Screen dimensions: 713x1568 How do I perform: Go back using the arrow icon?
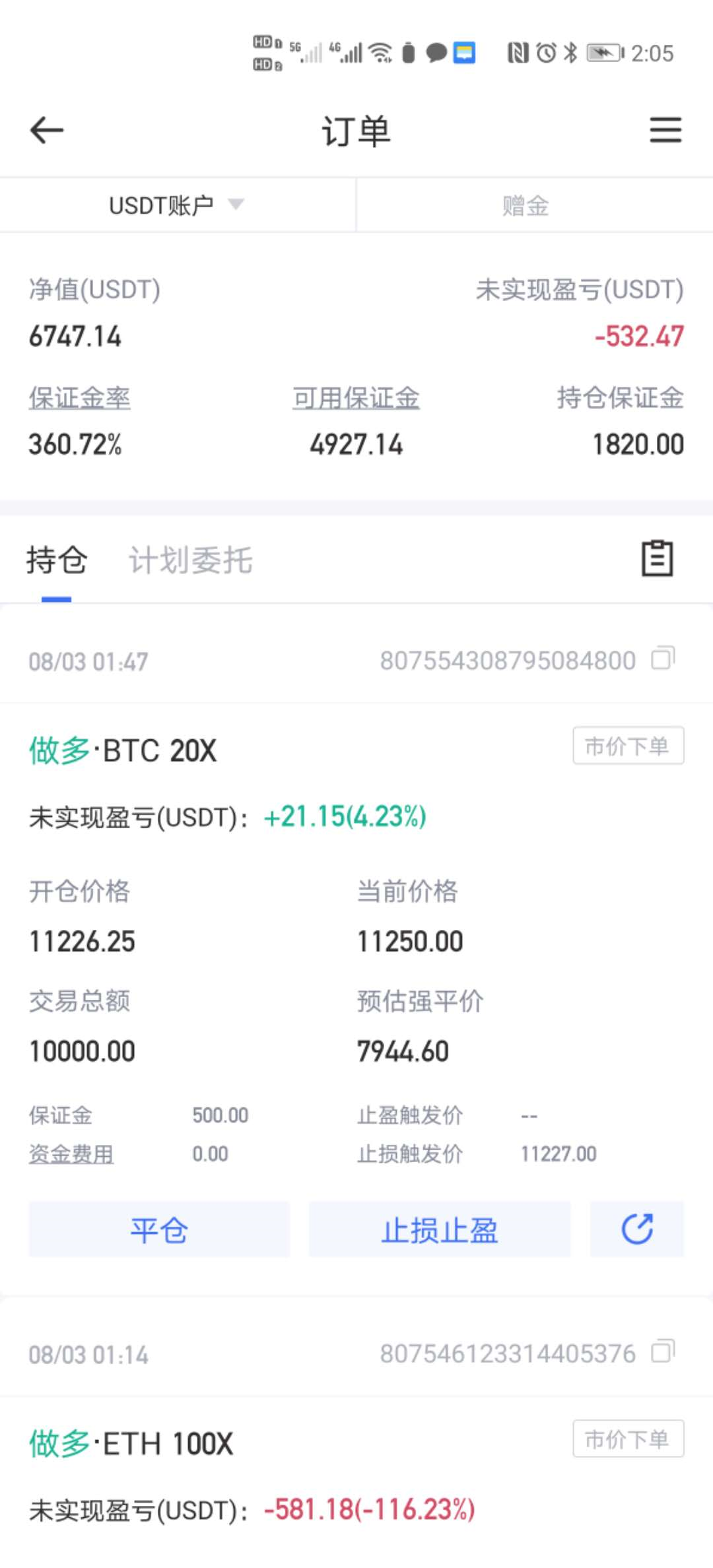tap(47, 130)
